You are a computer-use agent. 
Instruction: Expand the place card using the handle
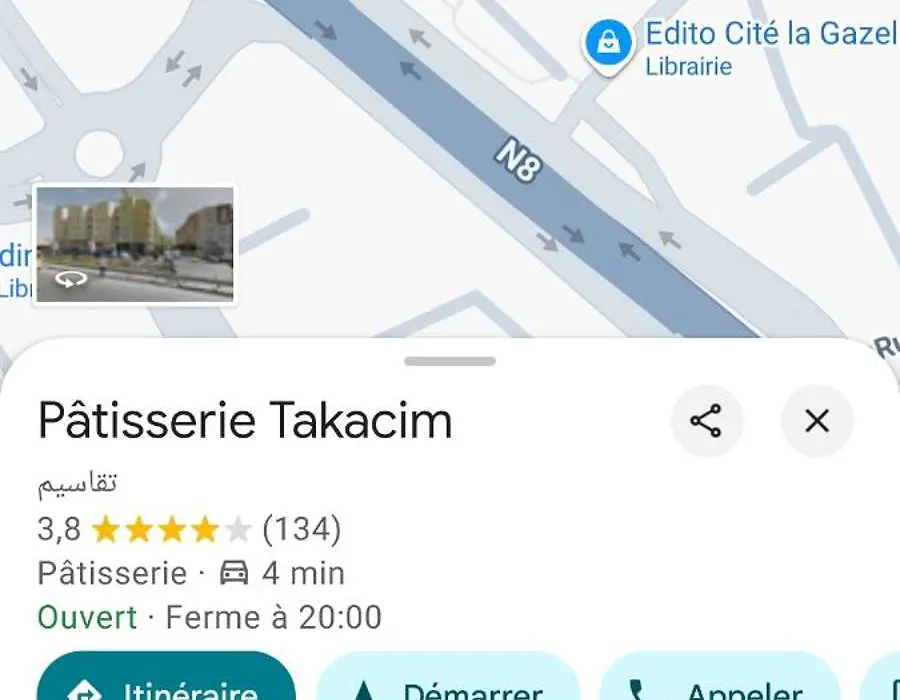(x=450, y=361)
